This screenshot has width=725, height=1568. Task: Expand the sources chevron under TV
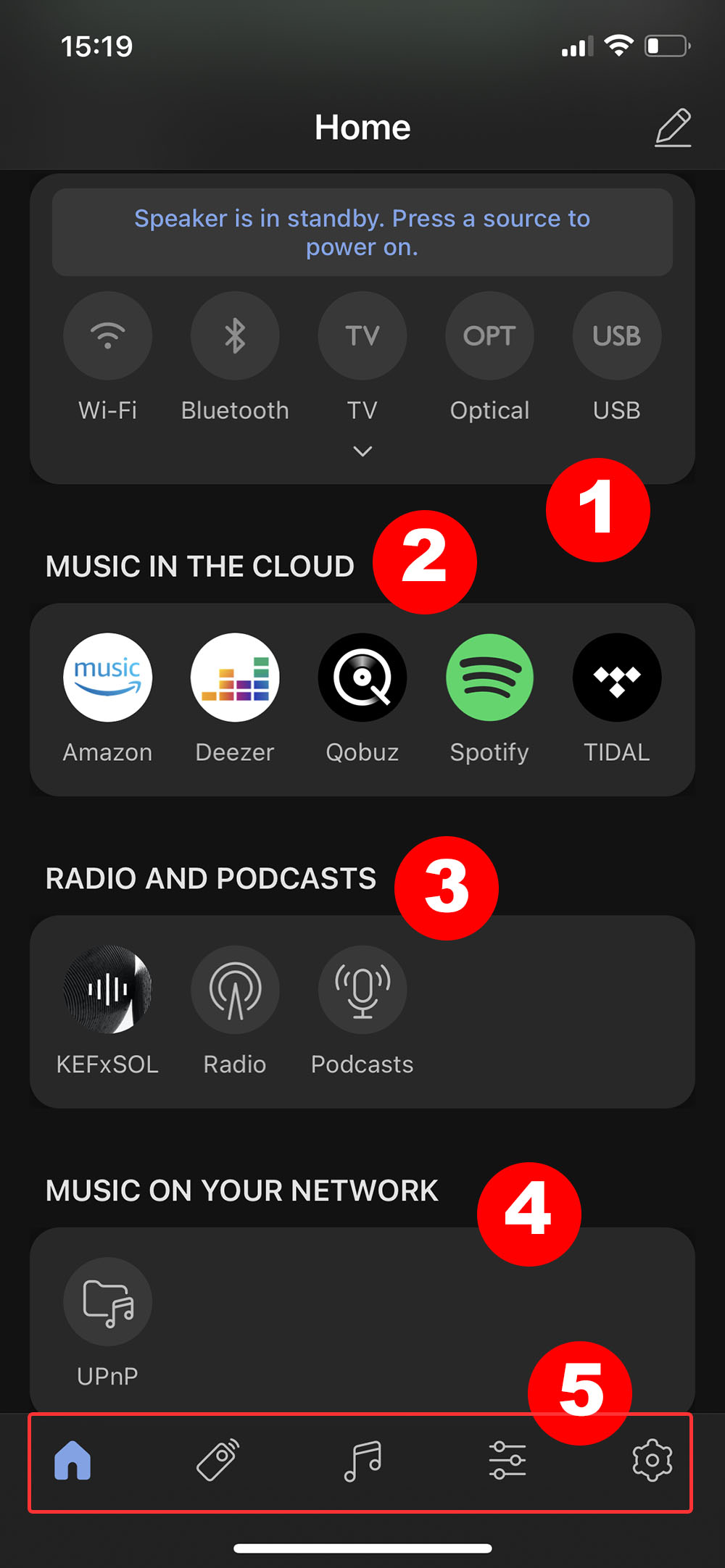pyautogui.click(x=362, y=451)
